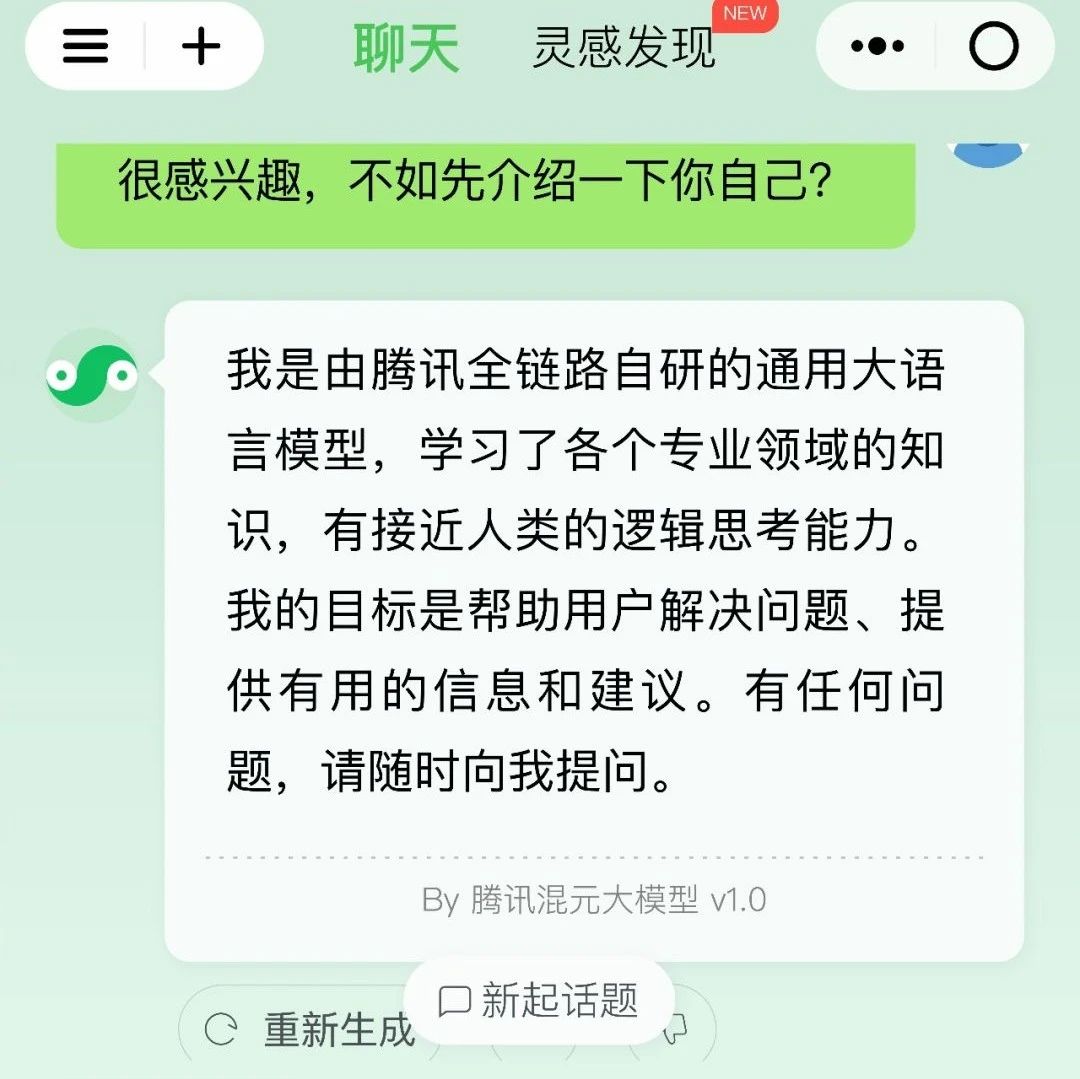Image resolution: width=1080 pixels, height=1079 pixels.
Task: Close the mini program with circle button
Action: [993, 46]
